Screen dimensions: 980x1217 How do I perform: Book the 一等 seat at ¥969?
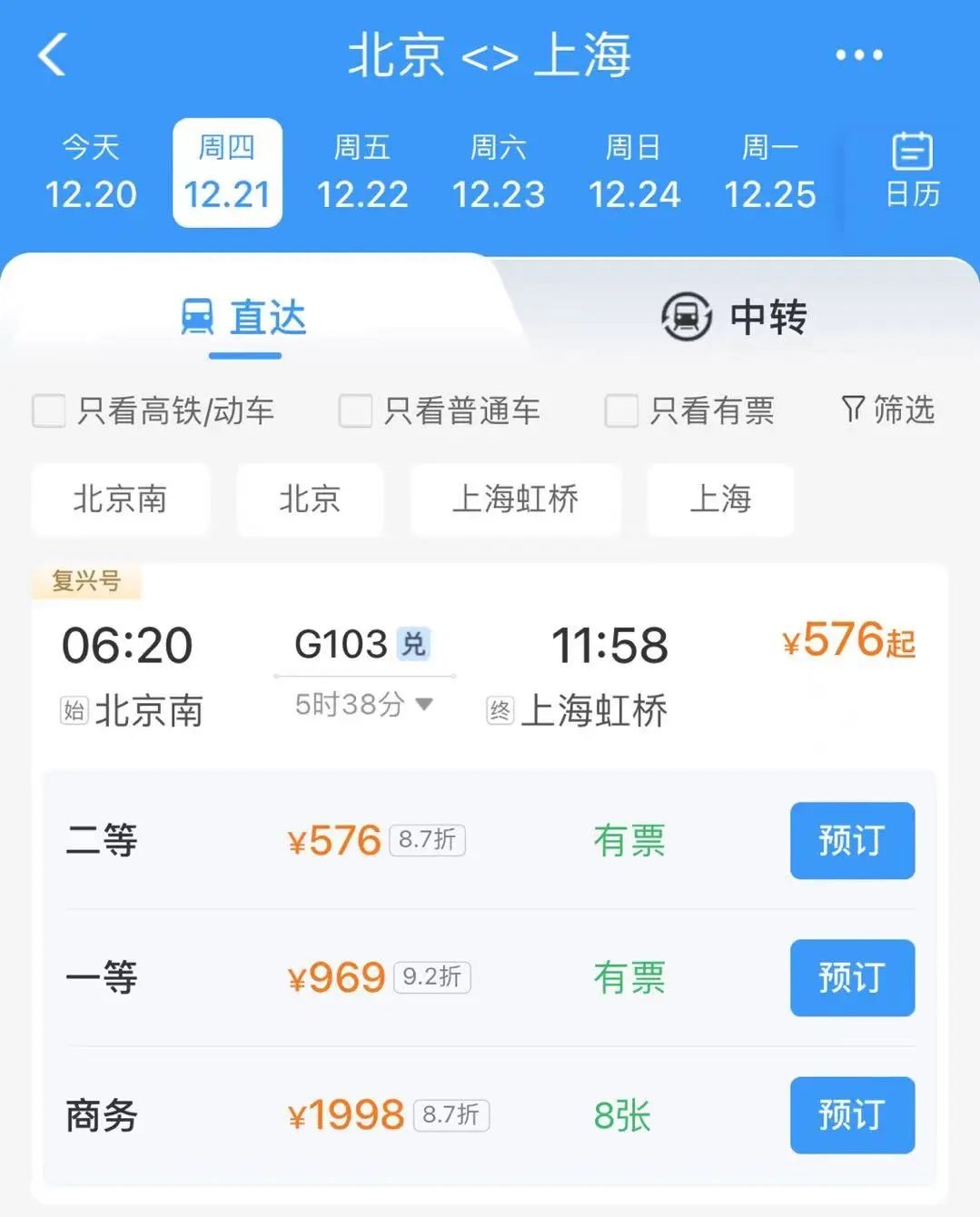click(x=851, y=977)
